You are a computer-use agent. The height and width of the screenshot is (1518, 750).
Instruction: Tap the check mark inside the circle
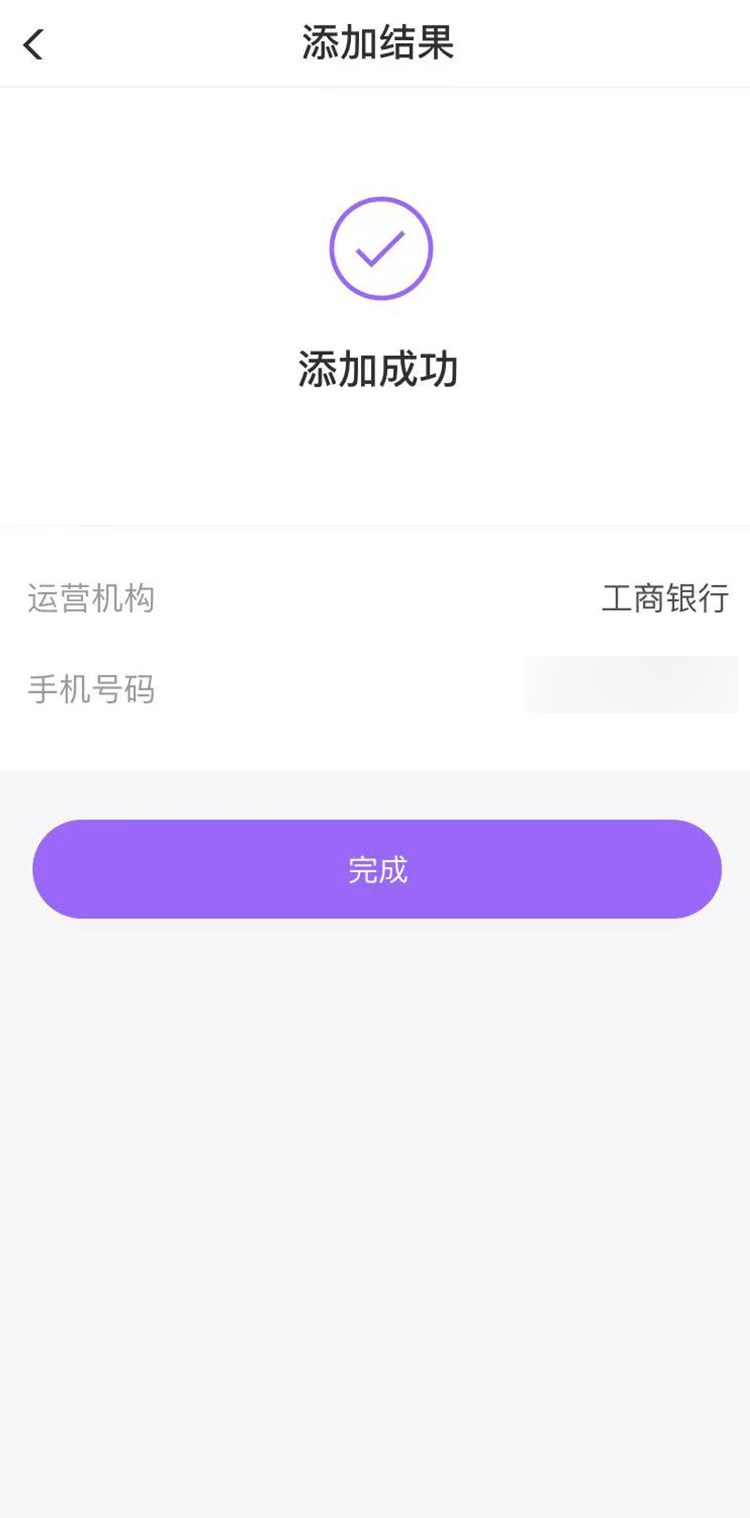tap(381, 250)
